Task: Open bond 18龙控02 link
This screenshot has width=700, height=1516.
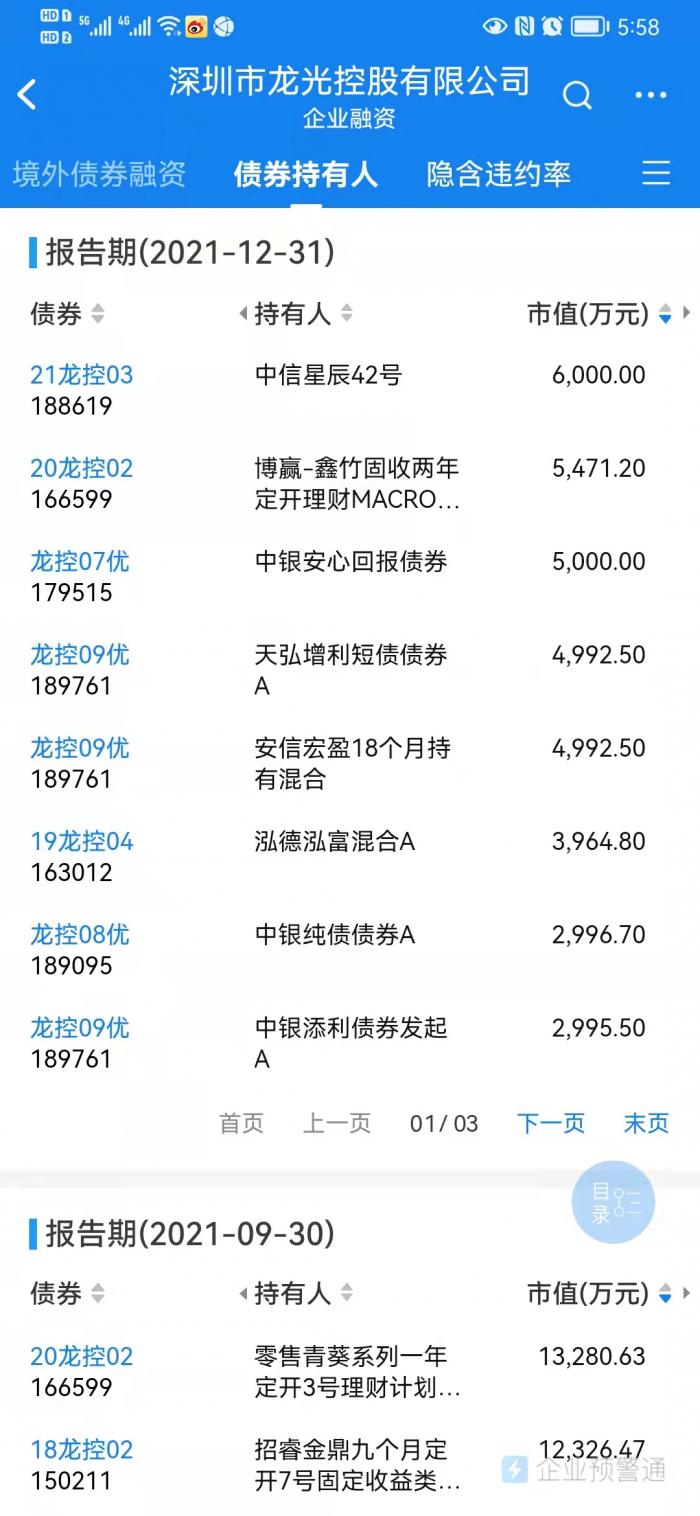Action: 81,1449
